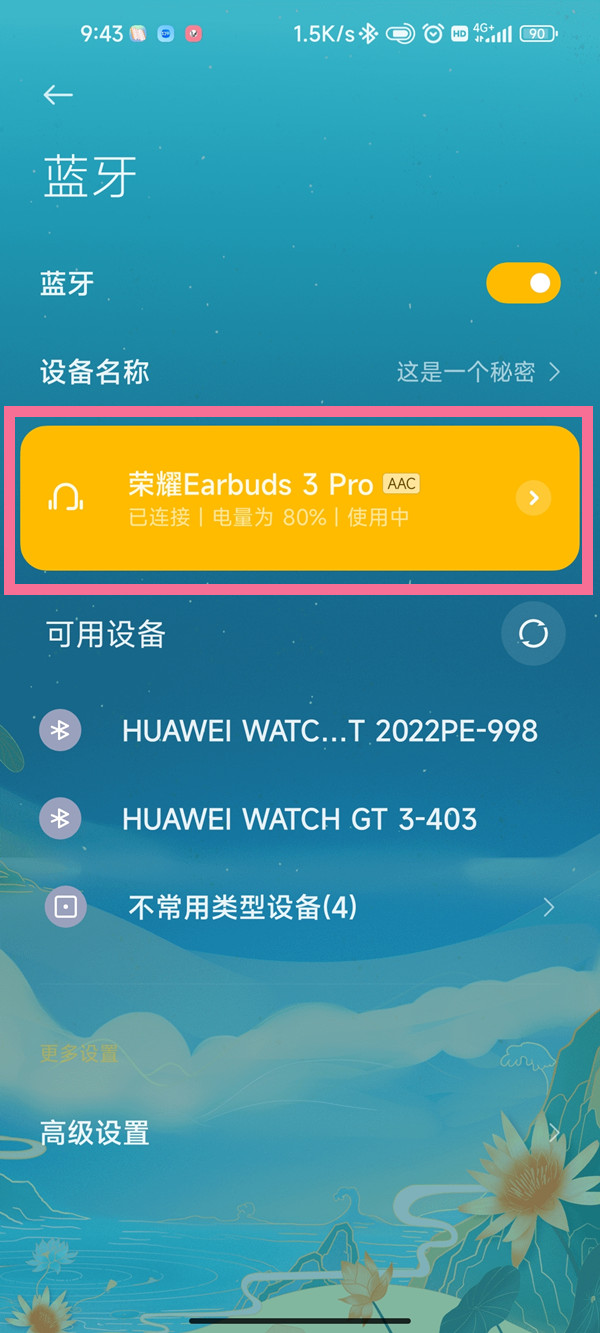The width and height of the screenshot is (600, 1333).
Task: Refresh the 可用设备 list
Action: (x=533, y=634)
